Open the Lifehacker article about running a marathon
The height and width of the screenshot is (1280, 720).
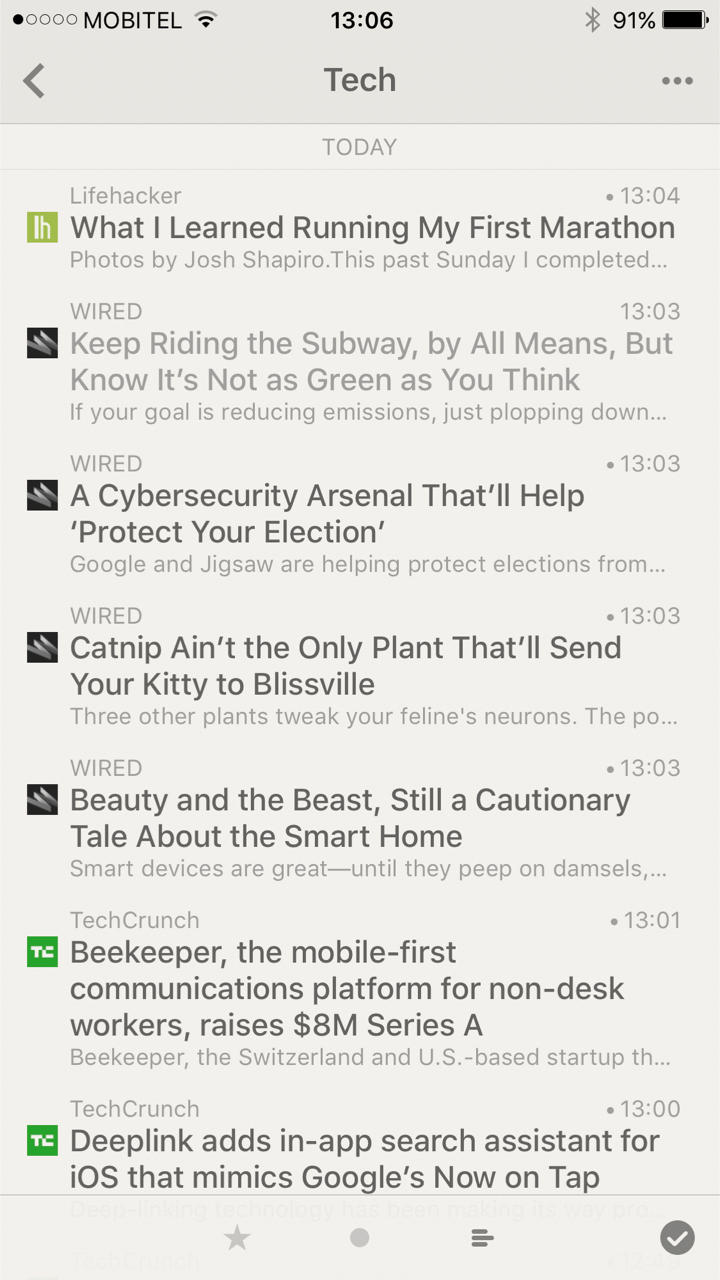click(372, 228)
